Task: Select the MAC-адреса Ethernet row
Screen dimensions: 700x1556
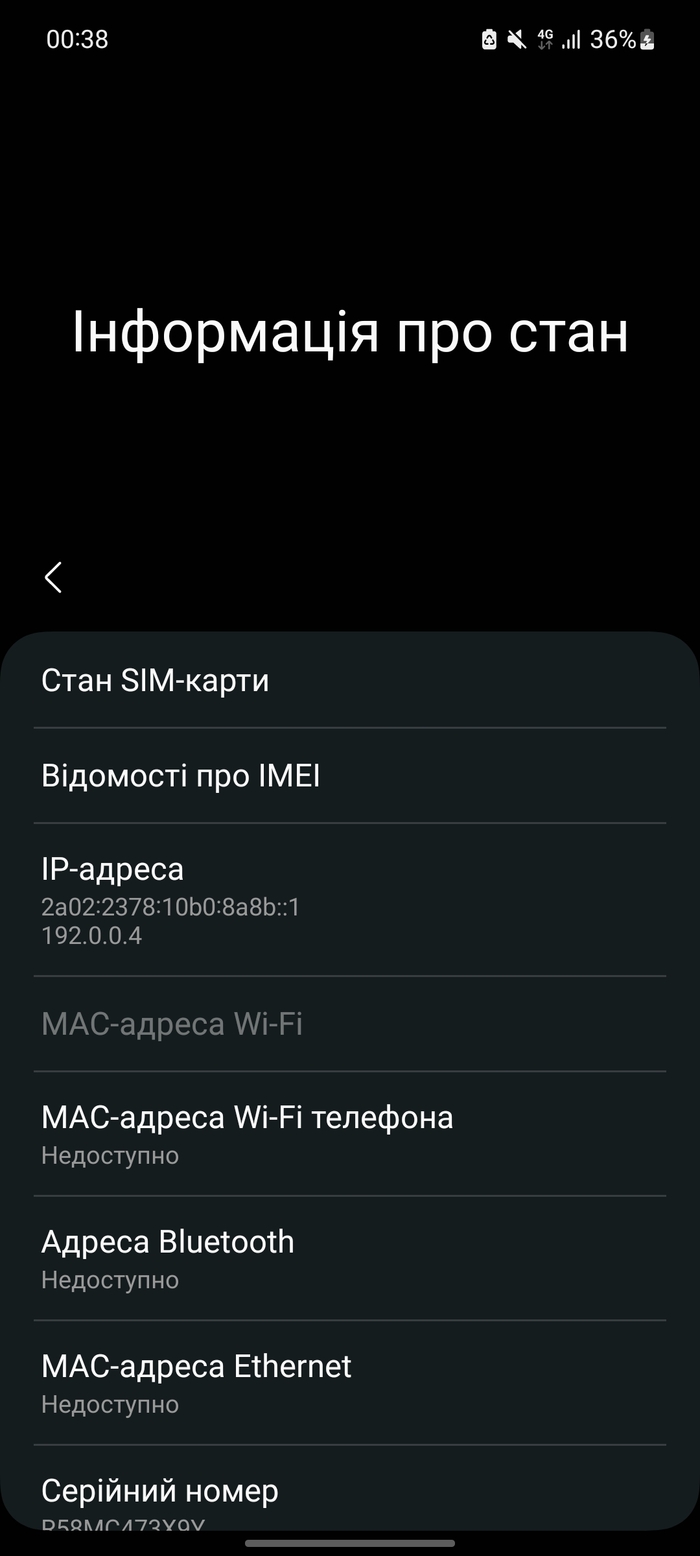Action: coord(350,1382)
